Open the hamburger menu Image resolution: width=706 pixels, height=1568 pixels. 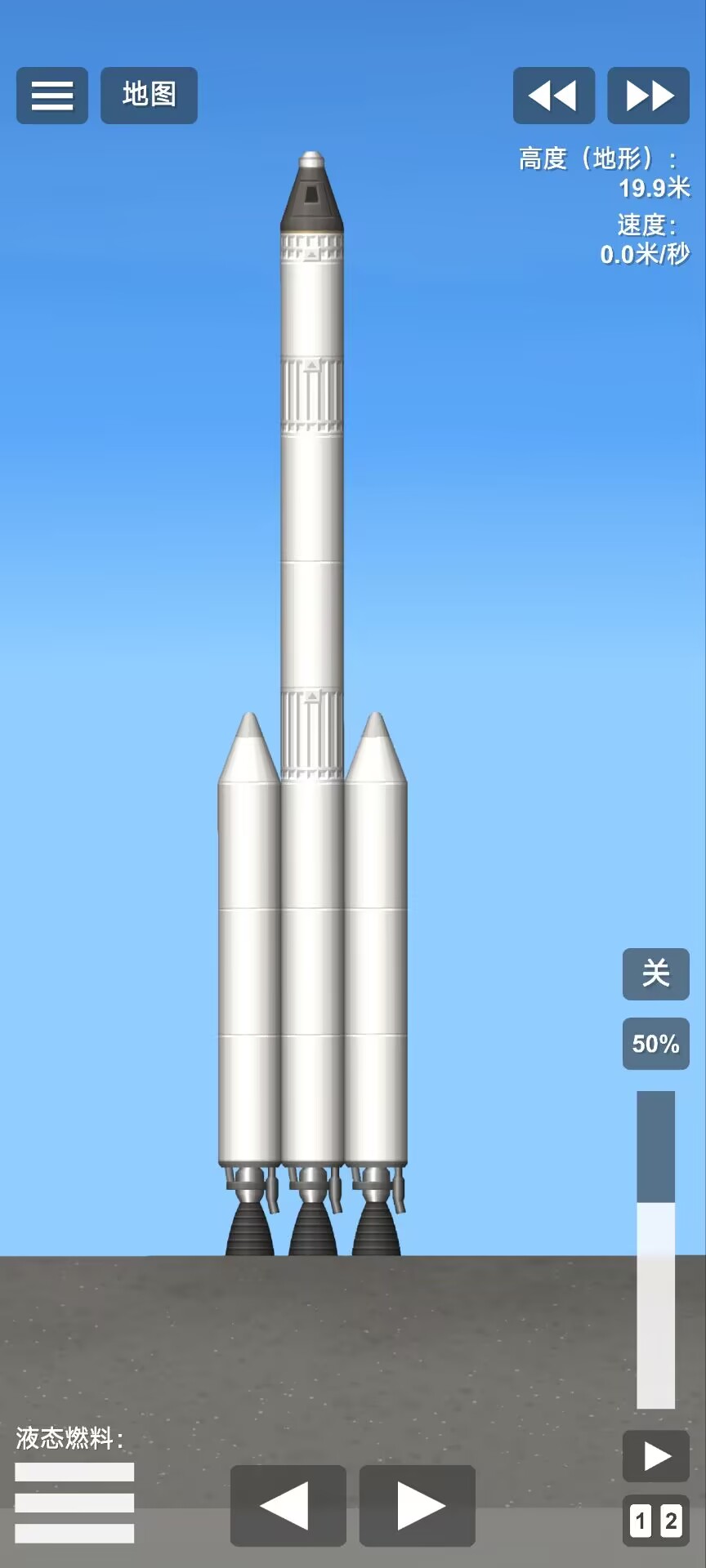pos(52,96)
